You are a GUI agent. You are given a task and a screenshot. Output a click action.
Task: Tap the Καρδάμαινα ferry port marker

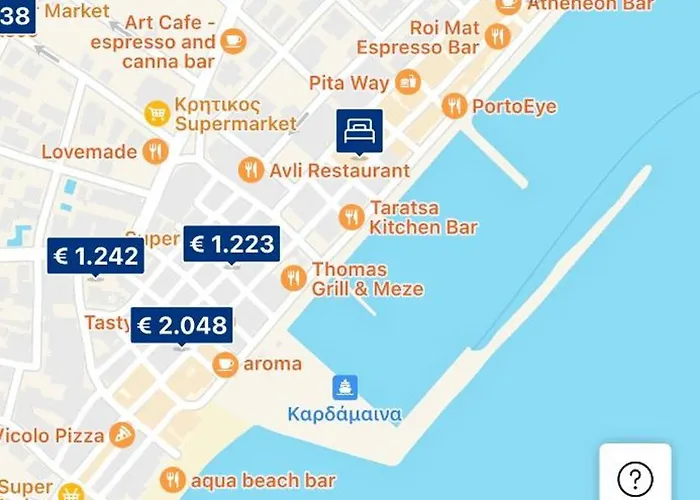pos(345,388)
